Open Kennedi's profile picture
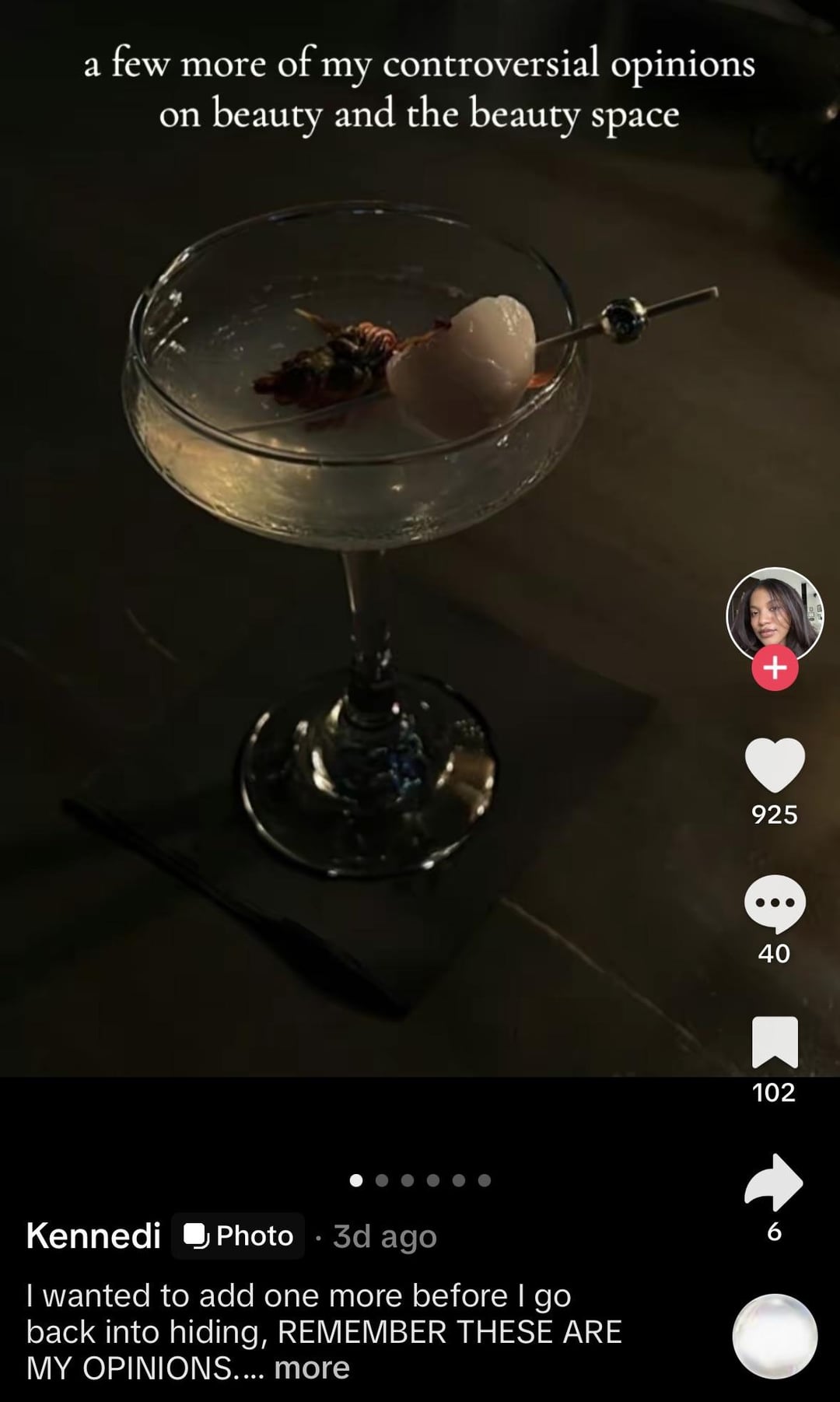Screen dimensions: 840x1402 [774, 613]
